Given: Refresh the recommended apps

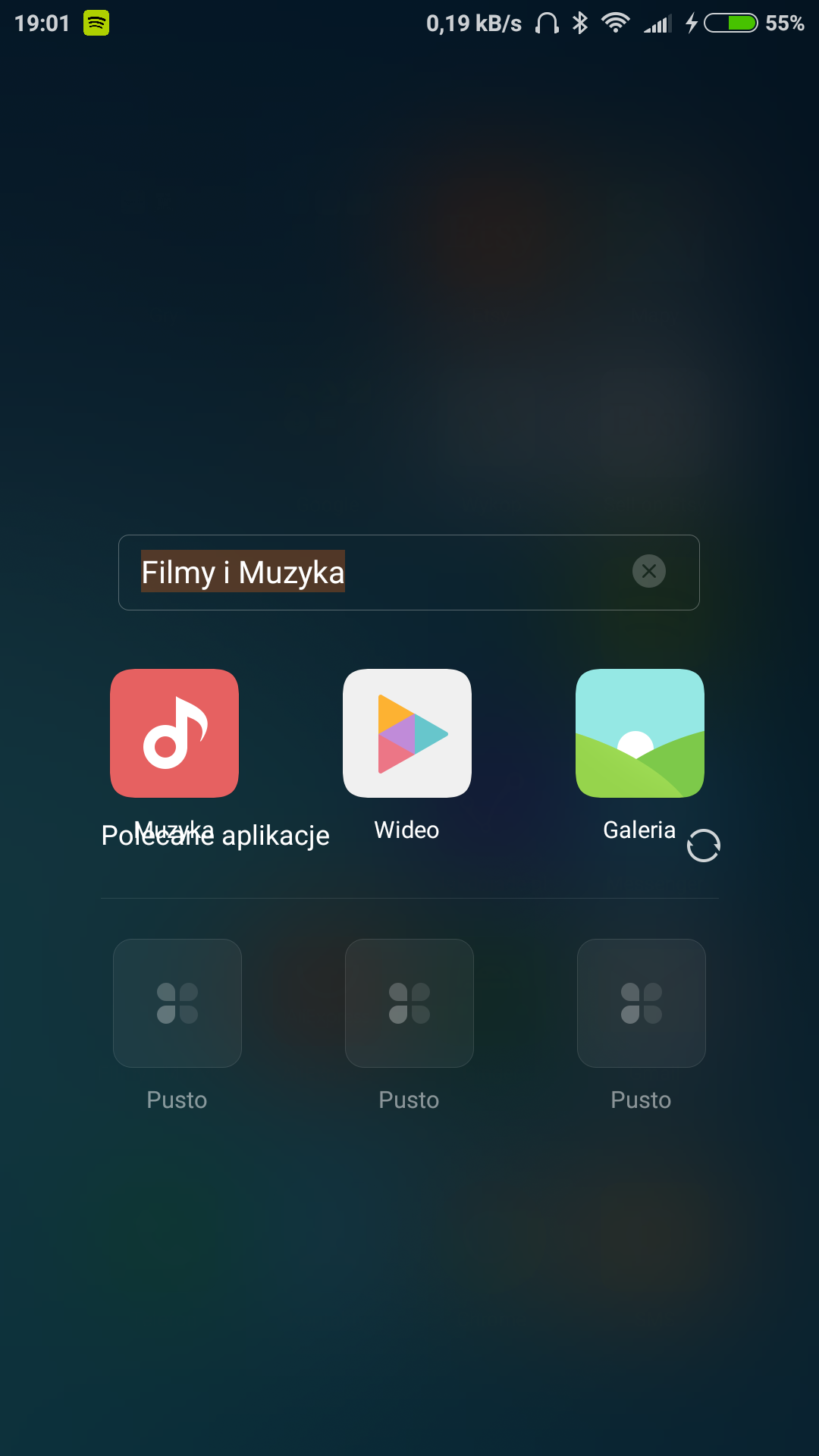Looking at the screenshot, I should coord(703,846).
